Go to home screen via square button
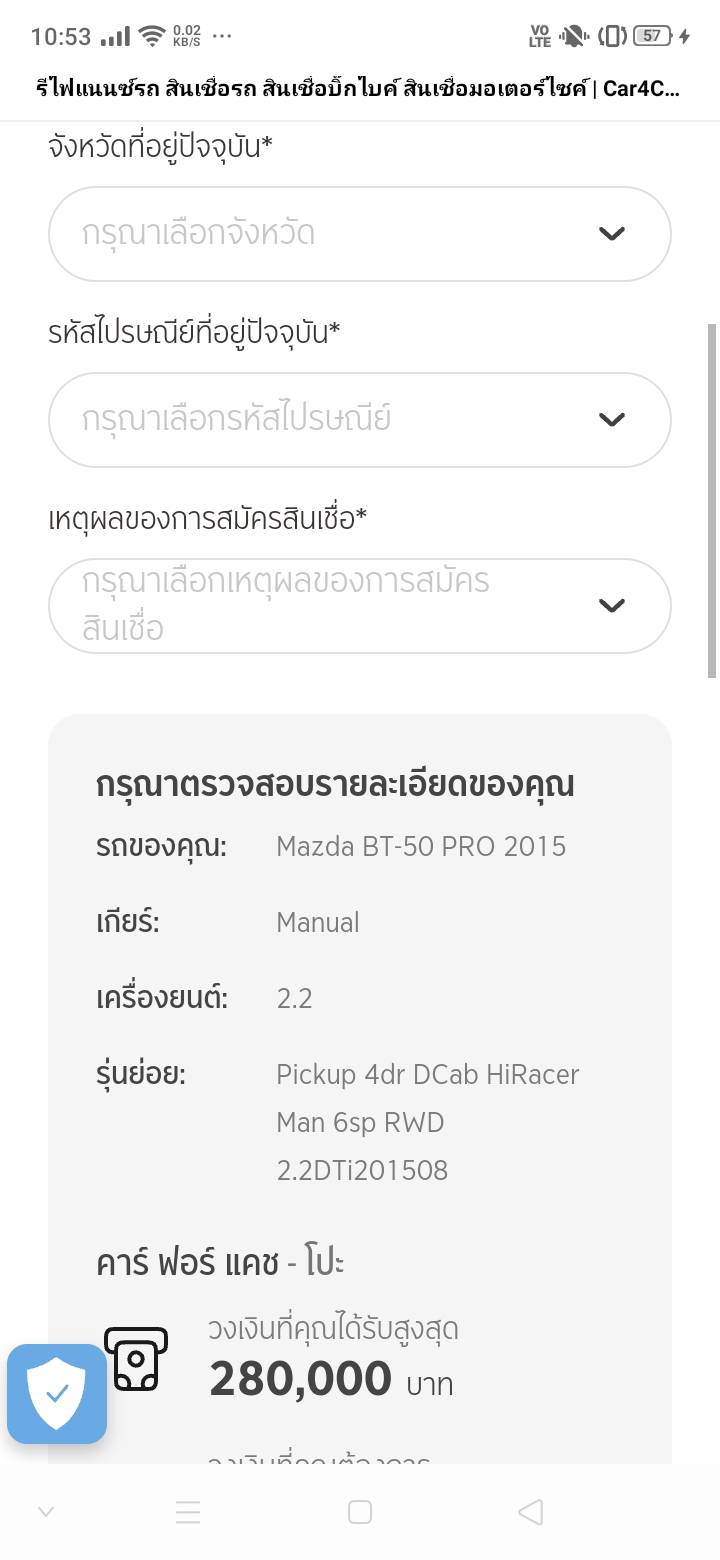This screenshot has width=720, height=1560. (360, 1512)
